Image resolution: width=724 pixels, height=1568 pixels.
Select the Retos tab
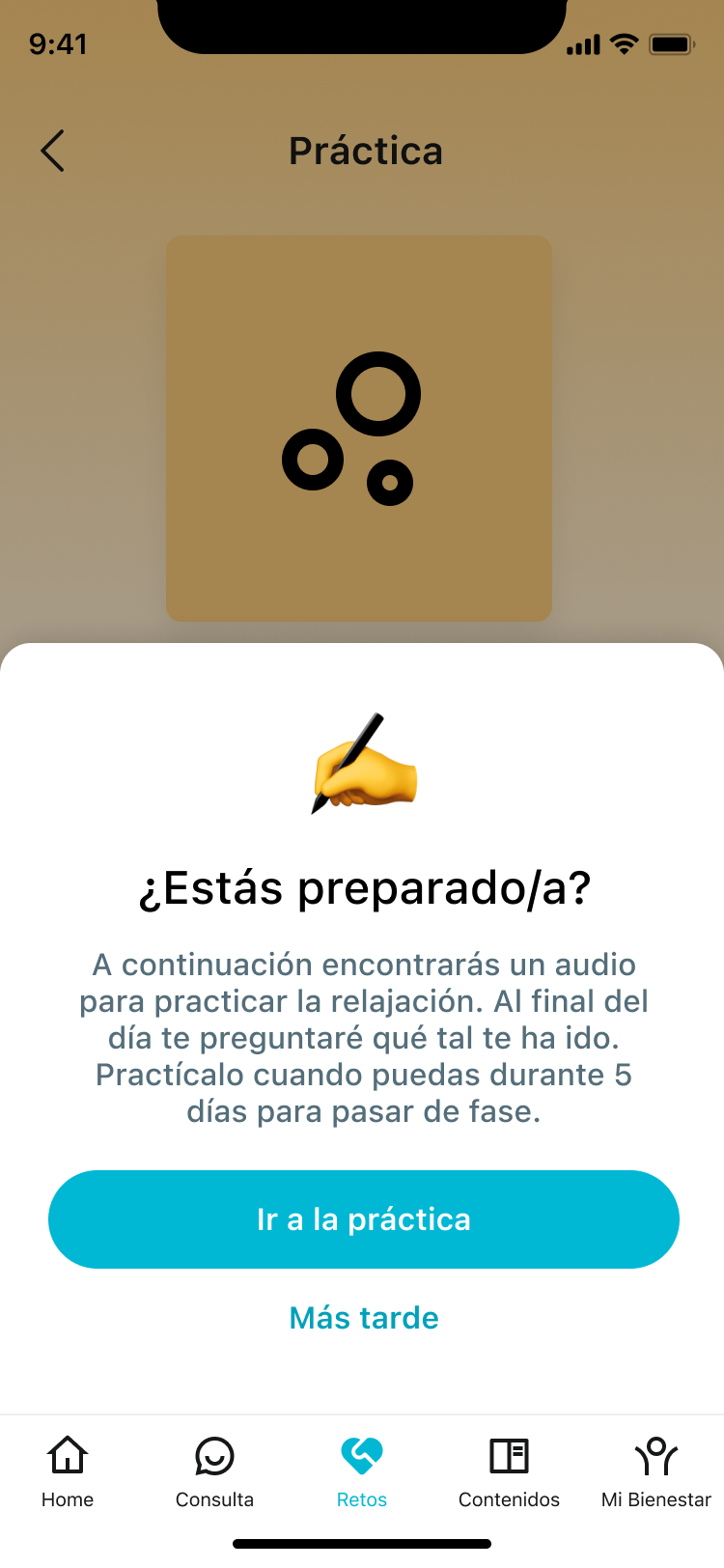(362, 1470)
